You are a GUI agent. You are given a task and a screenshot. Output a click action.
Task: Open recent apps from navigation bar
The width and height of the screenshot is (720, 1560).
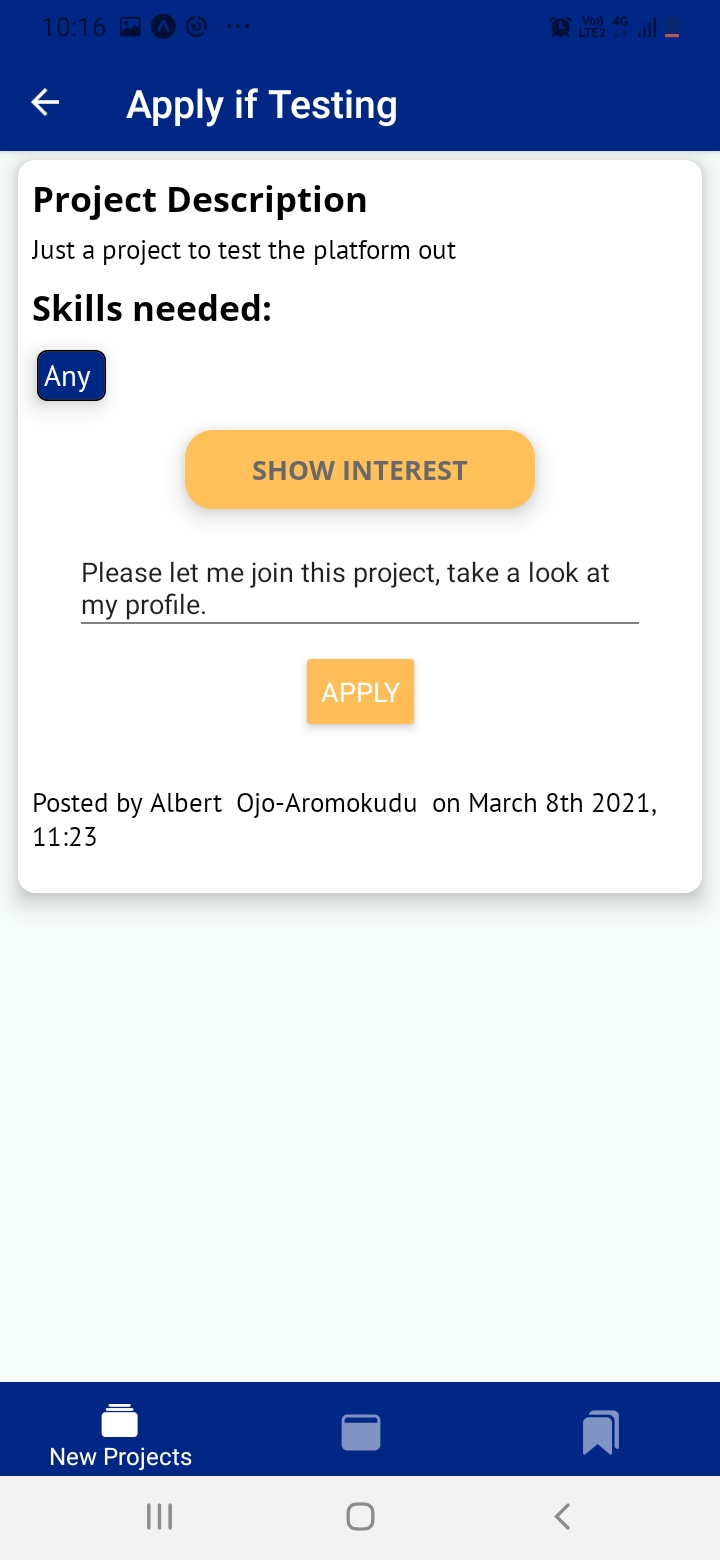(159, 1517)
